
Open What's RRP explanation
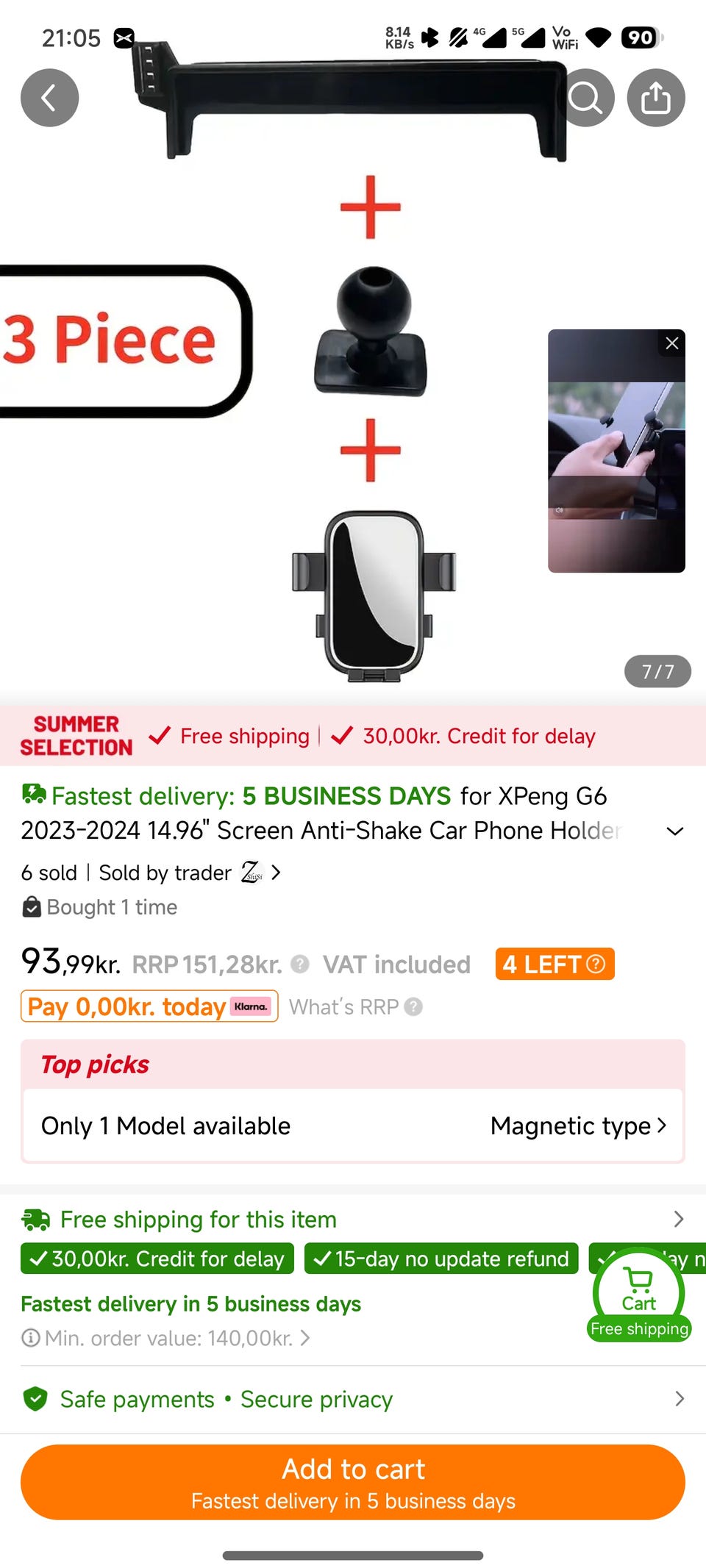click(355, 1006)
